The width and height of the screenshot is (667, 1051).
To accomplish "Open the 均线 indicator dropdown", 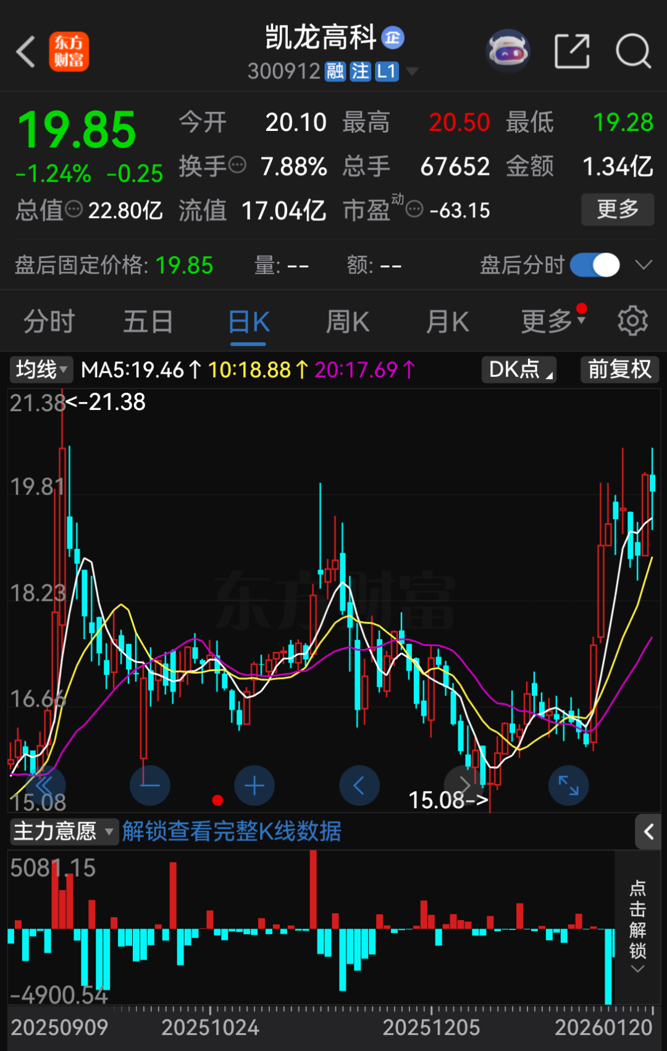I will pos(41,370).
